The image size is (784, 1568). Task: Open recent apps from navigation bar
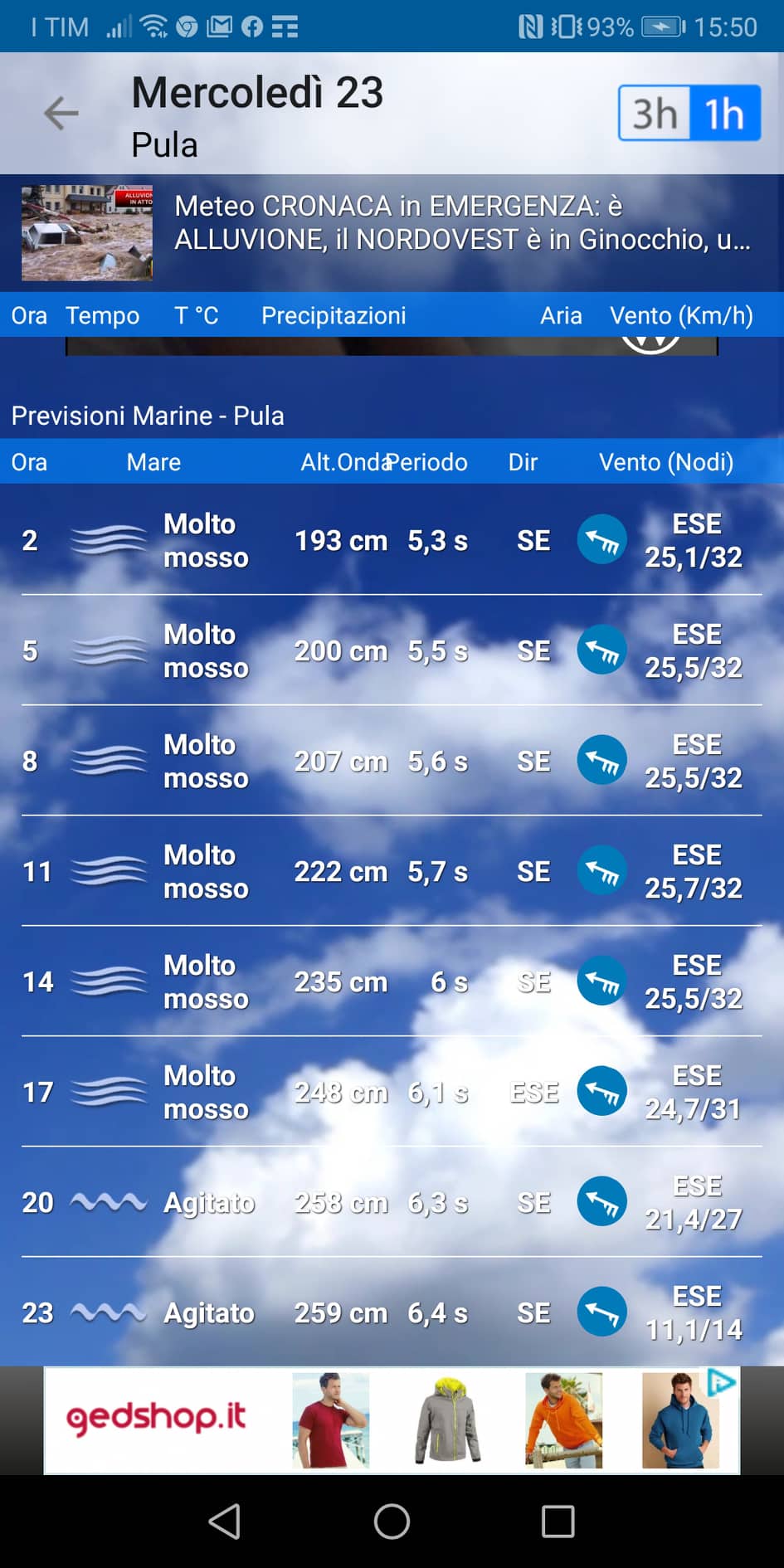click(x=558, y=1522)
